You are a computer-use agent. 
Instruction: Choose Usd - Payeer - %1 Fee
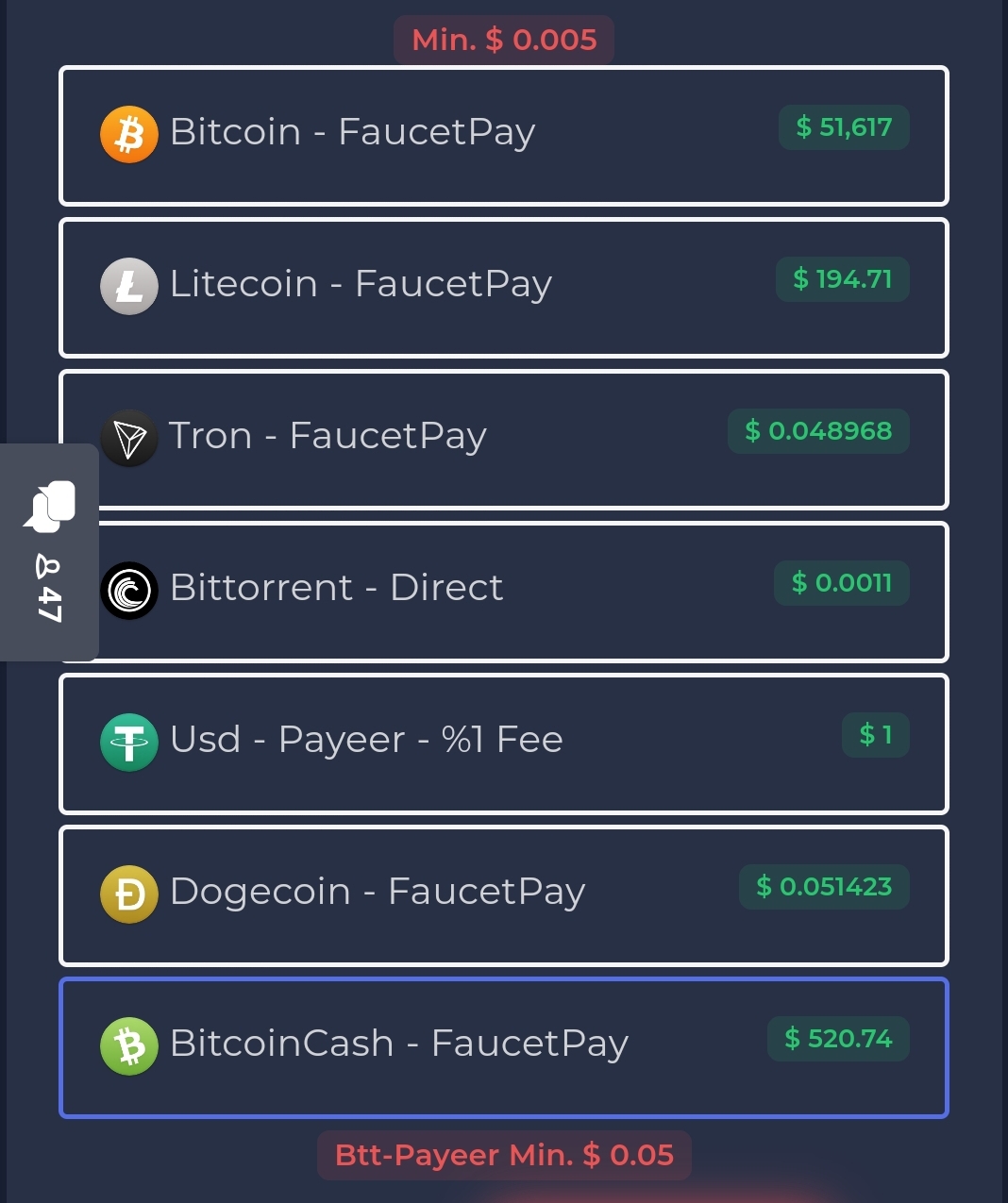[x=503, y=743]
